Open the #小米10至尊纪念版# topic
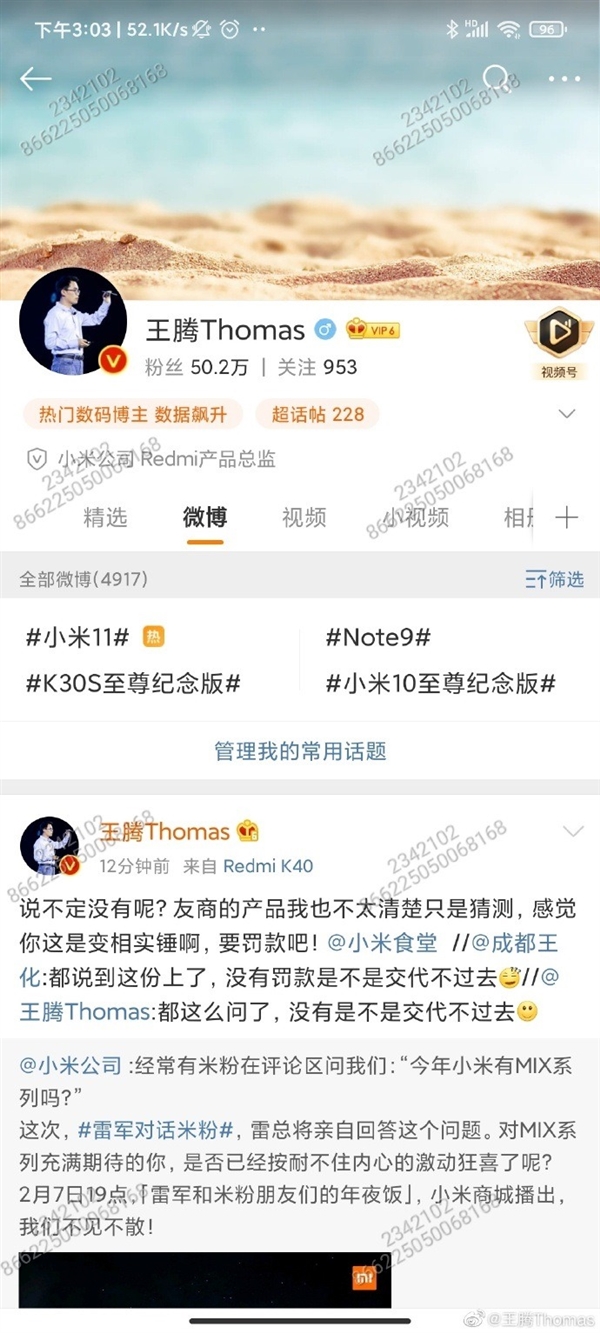The height and width of the screenshot is (1333, 600). click(440, 684)
